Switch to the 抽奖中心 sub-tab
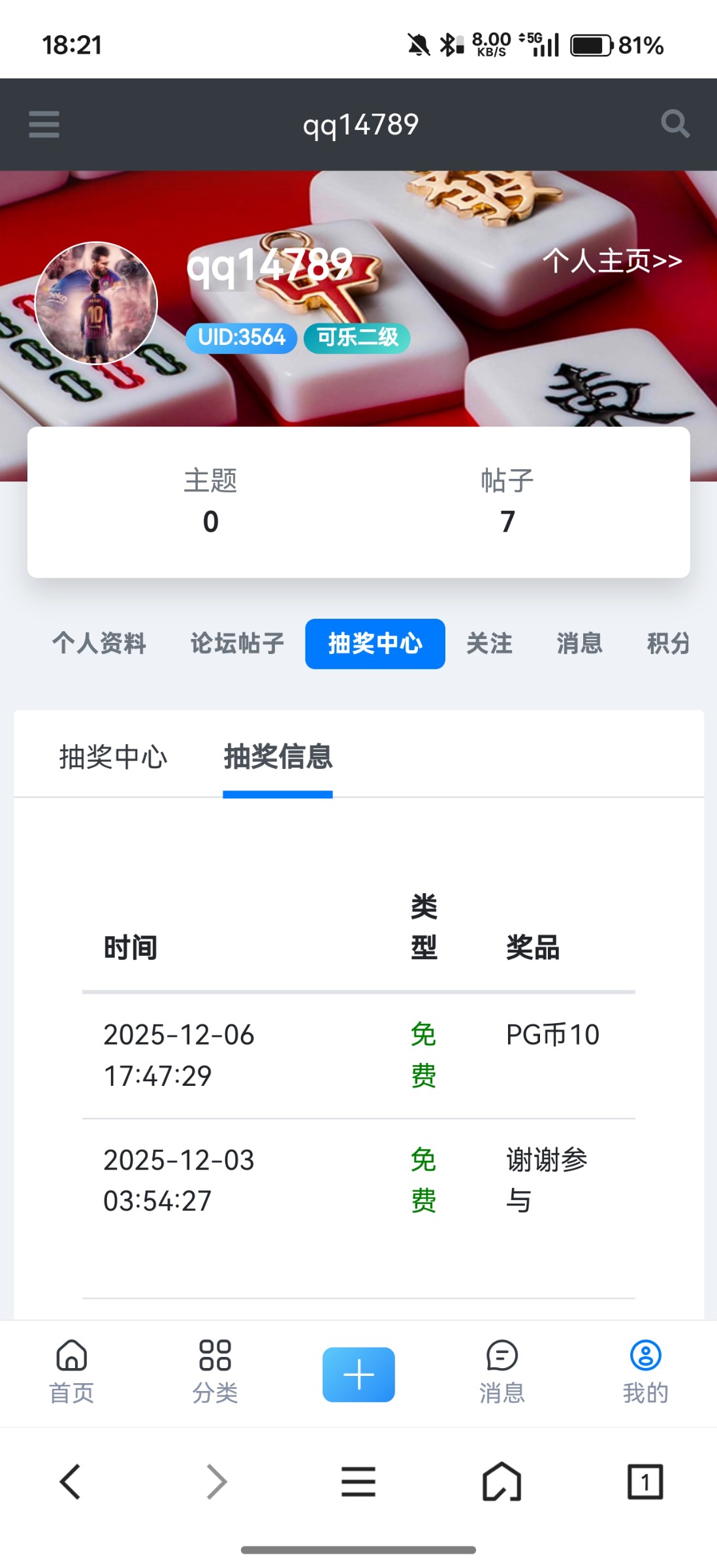 113,757
